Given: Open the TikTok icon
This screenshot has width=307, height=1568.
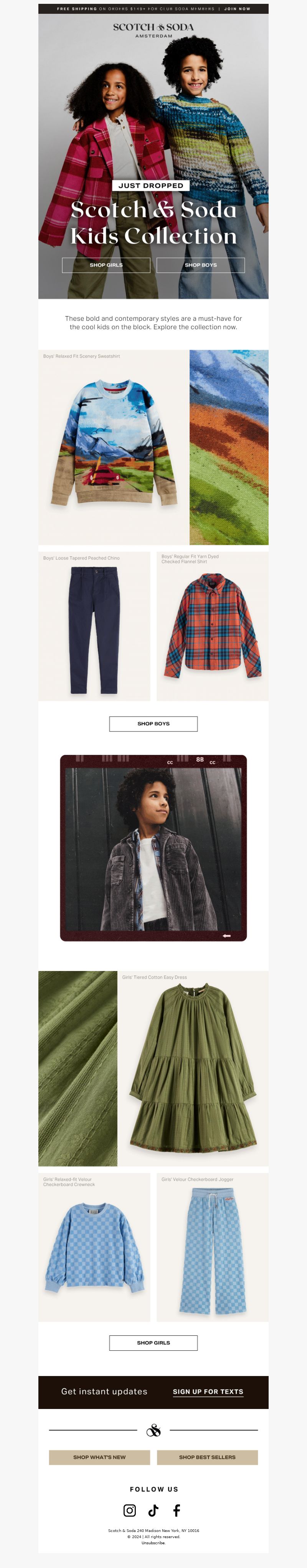Looking at the screenshot, I should point(153,1510).
